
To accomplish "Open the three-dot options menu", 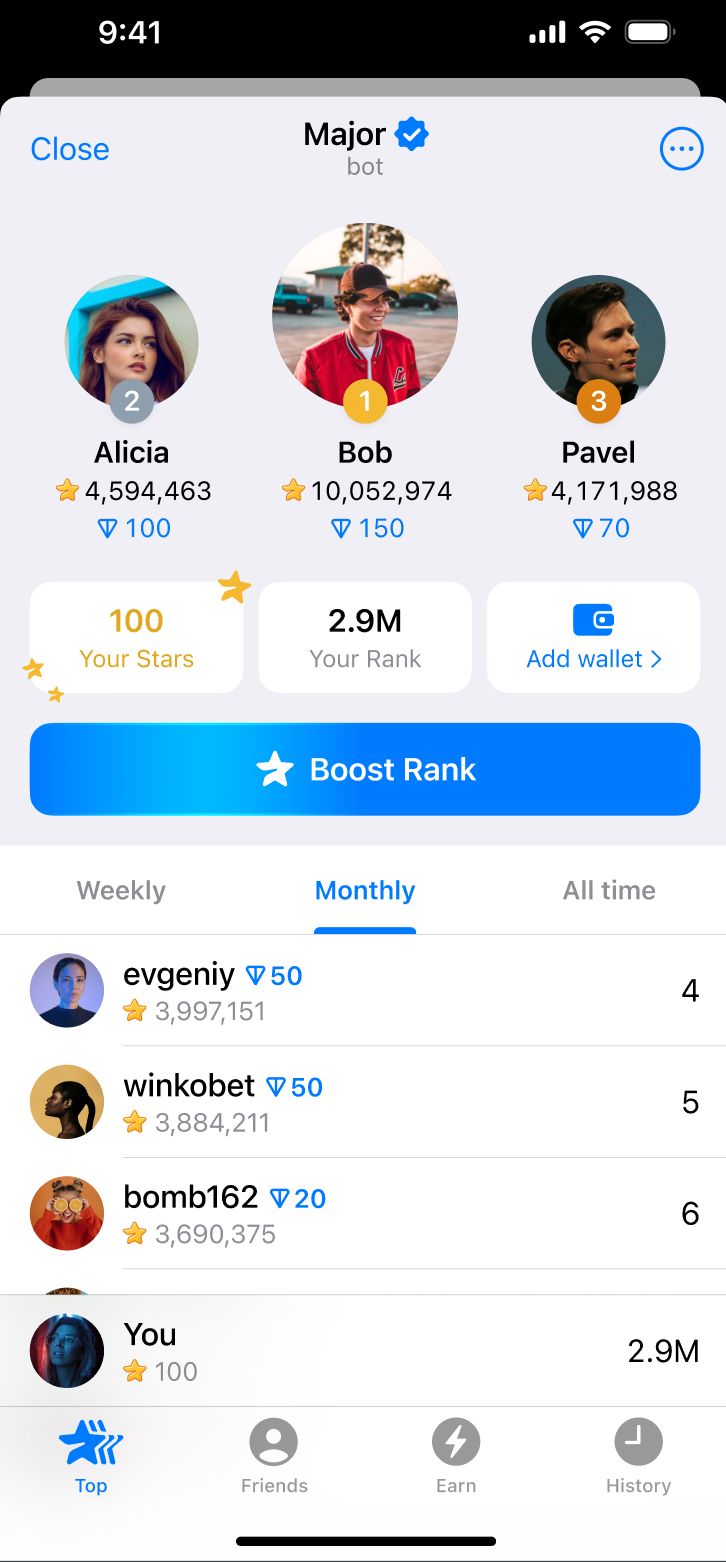I will tap(681, 149).
